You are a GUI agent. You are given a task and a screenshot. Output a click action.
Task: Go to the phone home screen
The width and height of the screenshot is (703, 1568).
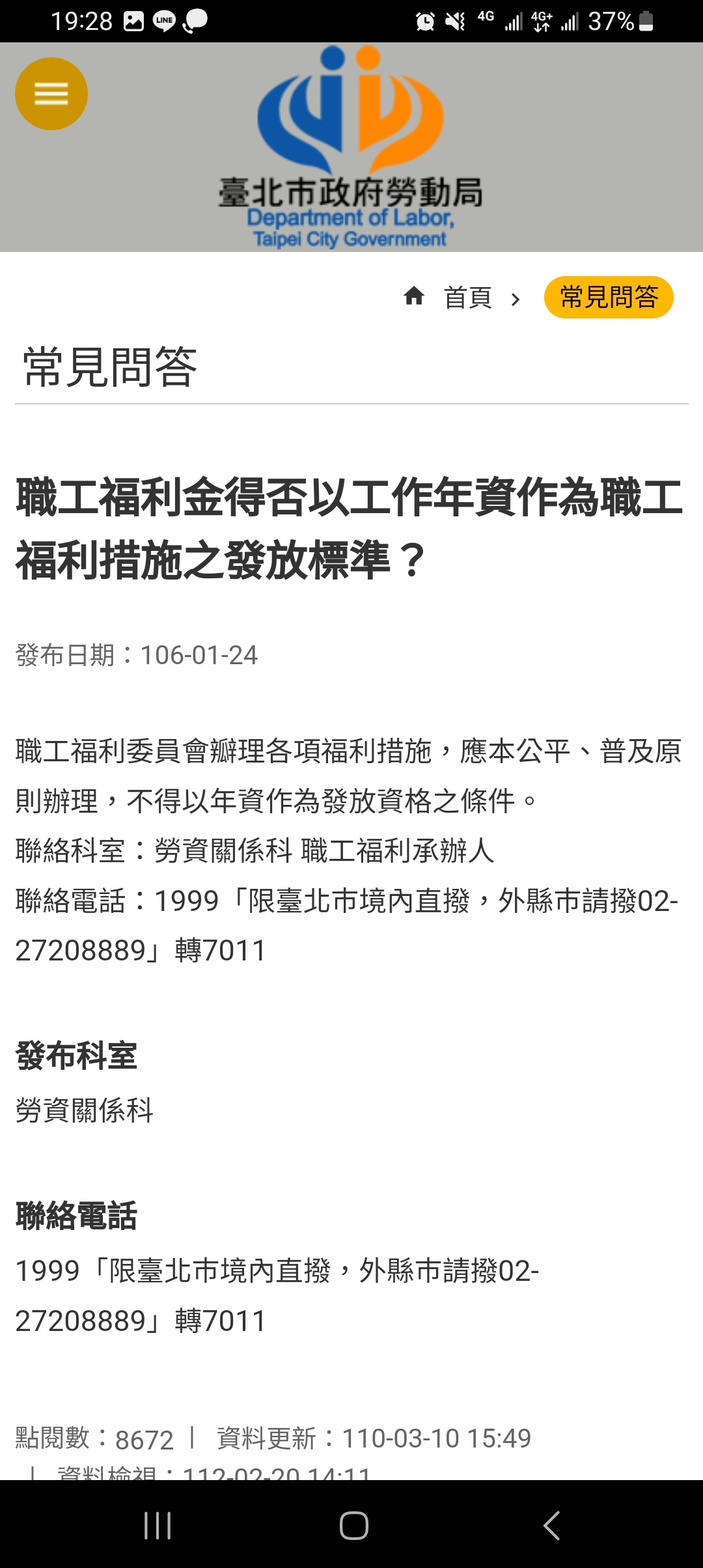(354, 1525)
